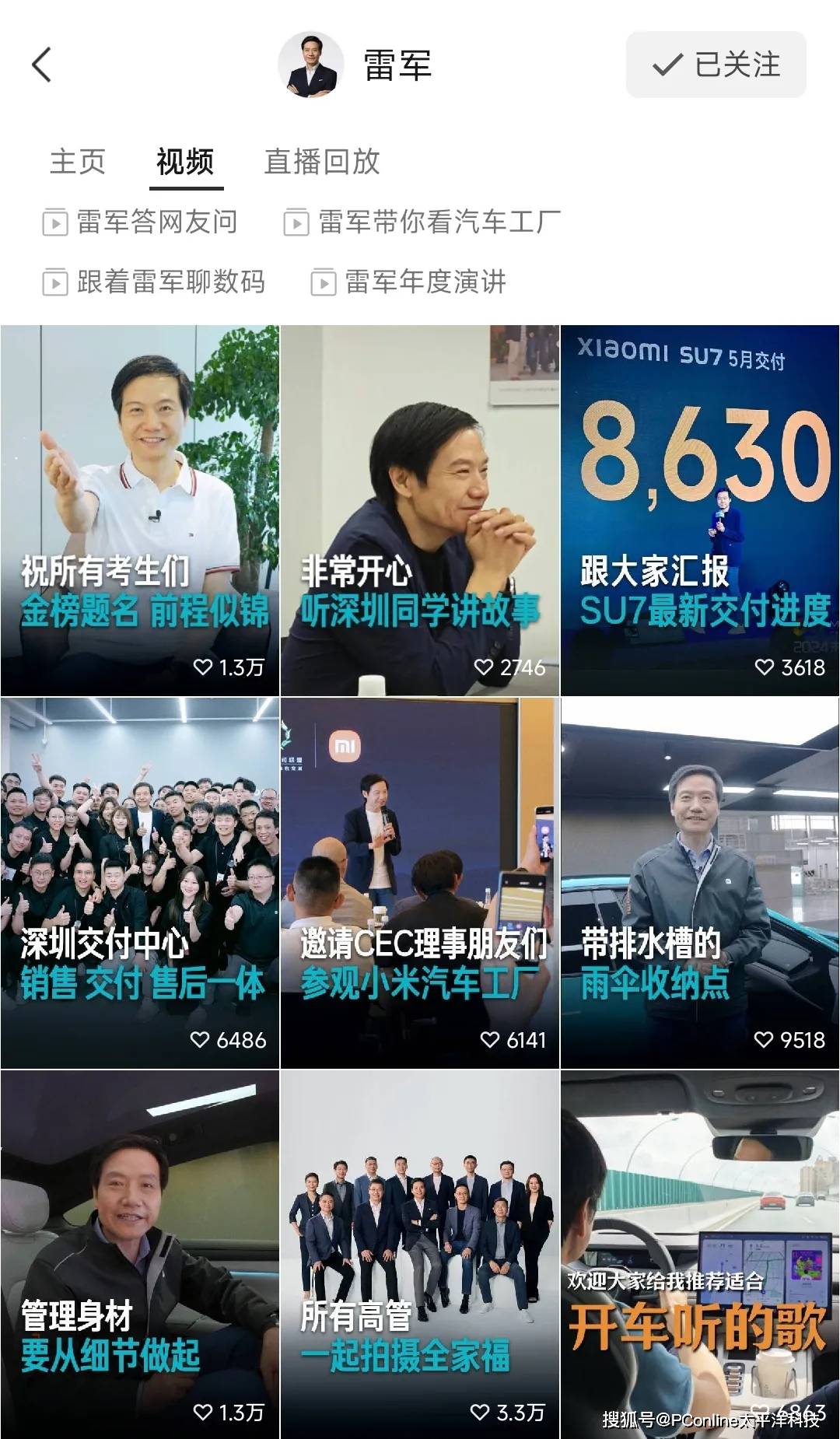
Task: Play the 开车听的歌 video
Action: [x=700, y=1254]
